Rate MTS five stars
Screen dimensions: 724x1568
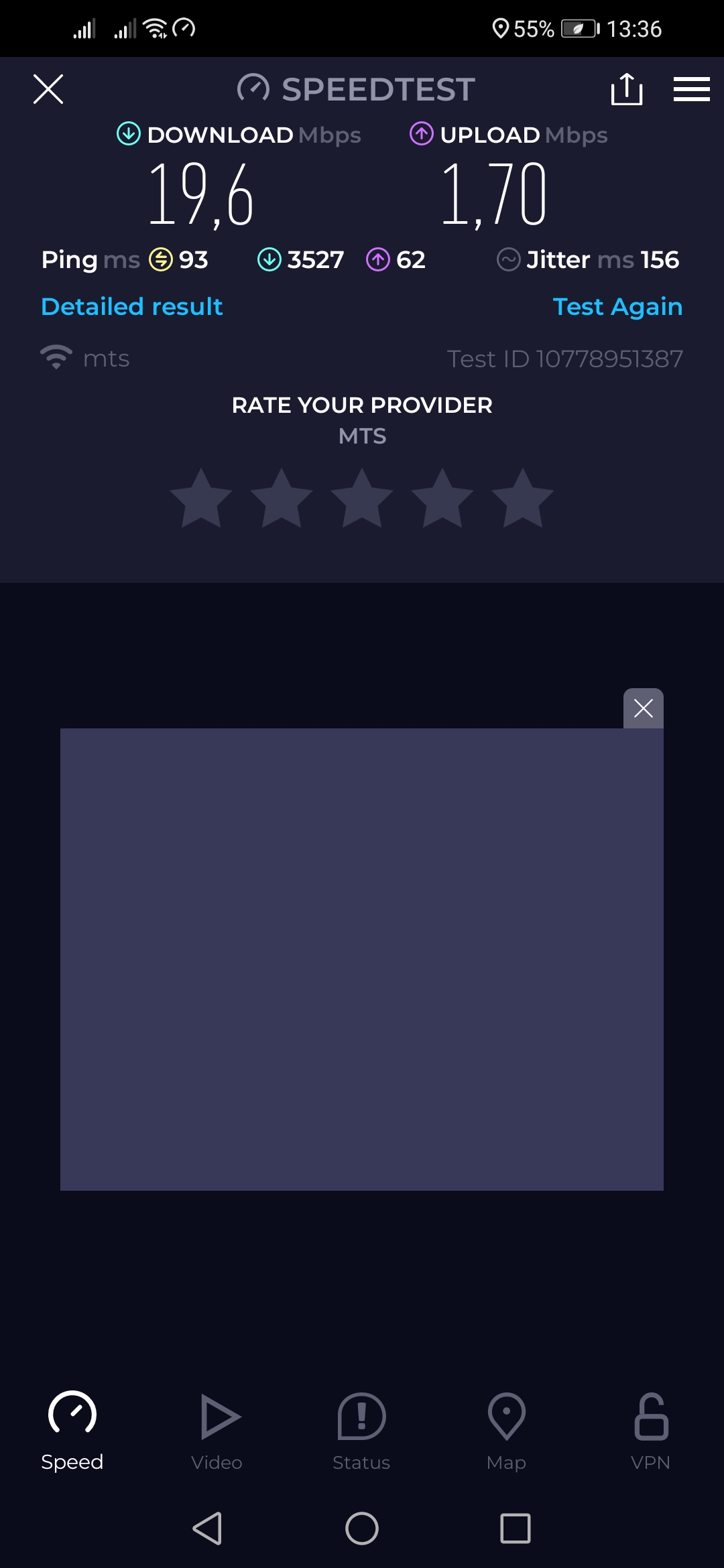click(x=523, y=499)
